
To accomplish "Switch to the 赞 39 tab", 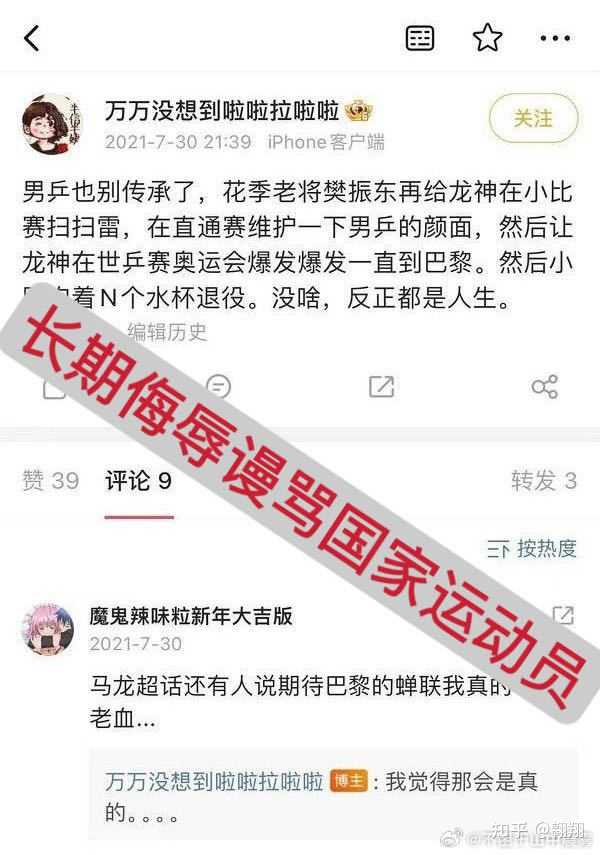I will 50,481.
